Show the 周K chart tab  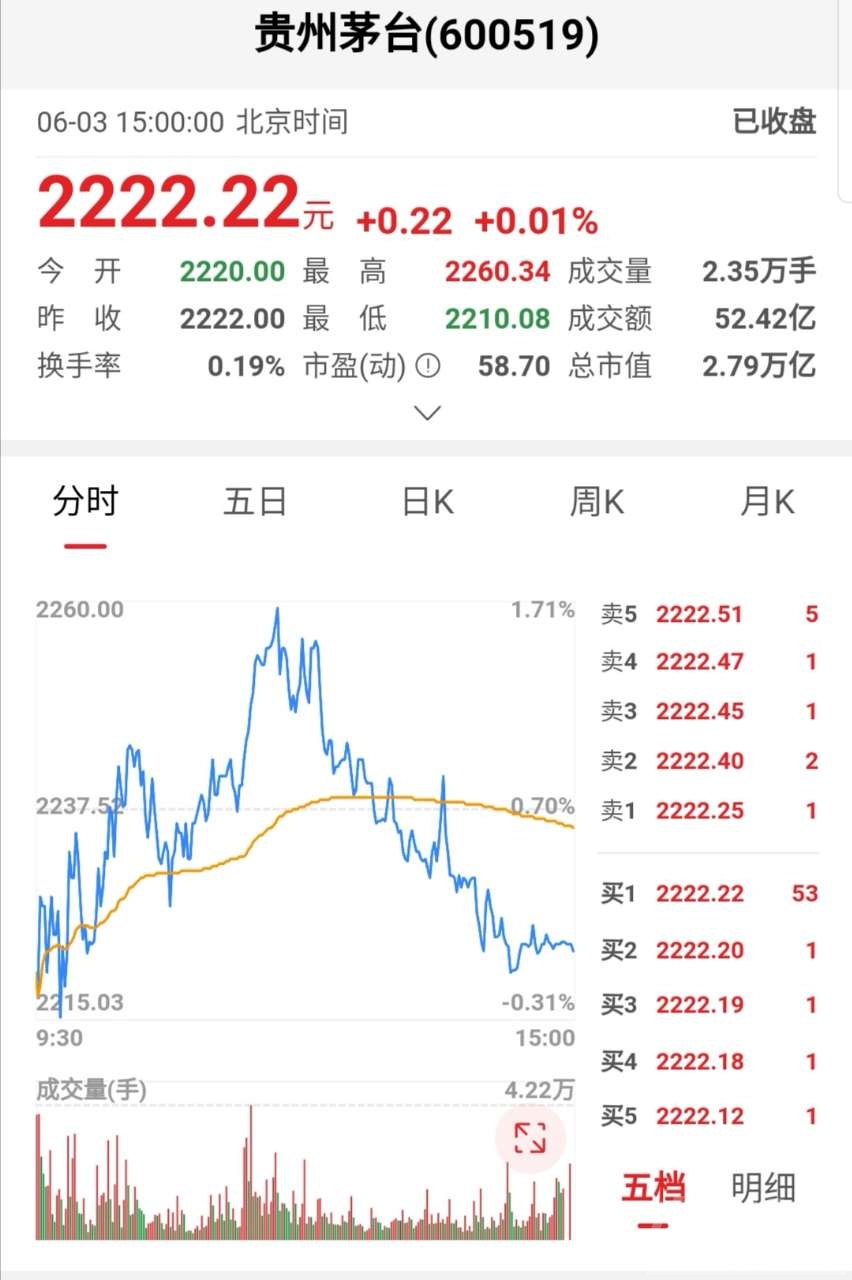click(597, 502)
